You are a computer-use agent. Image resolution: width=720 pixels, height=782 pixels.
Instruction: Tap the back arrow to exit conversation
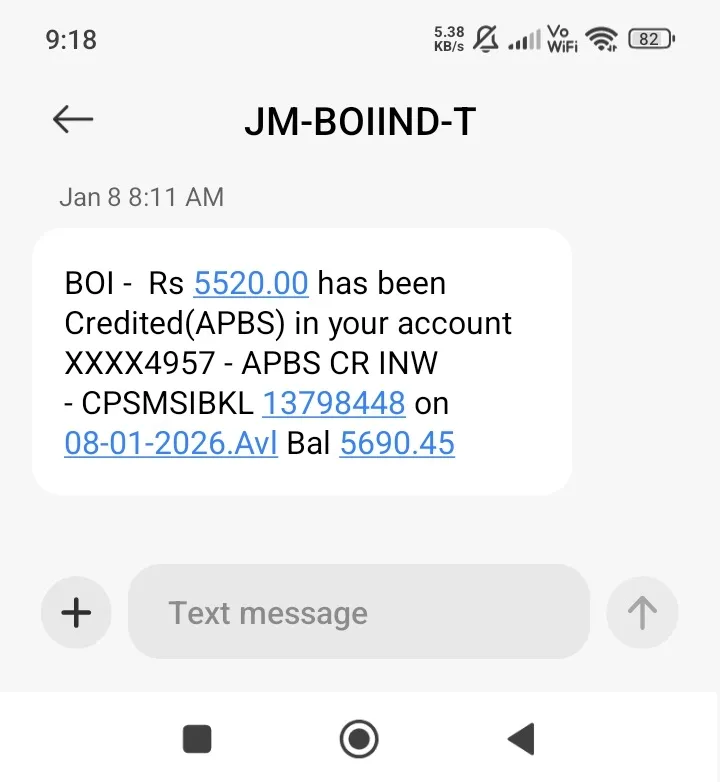point(70,118)
